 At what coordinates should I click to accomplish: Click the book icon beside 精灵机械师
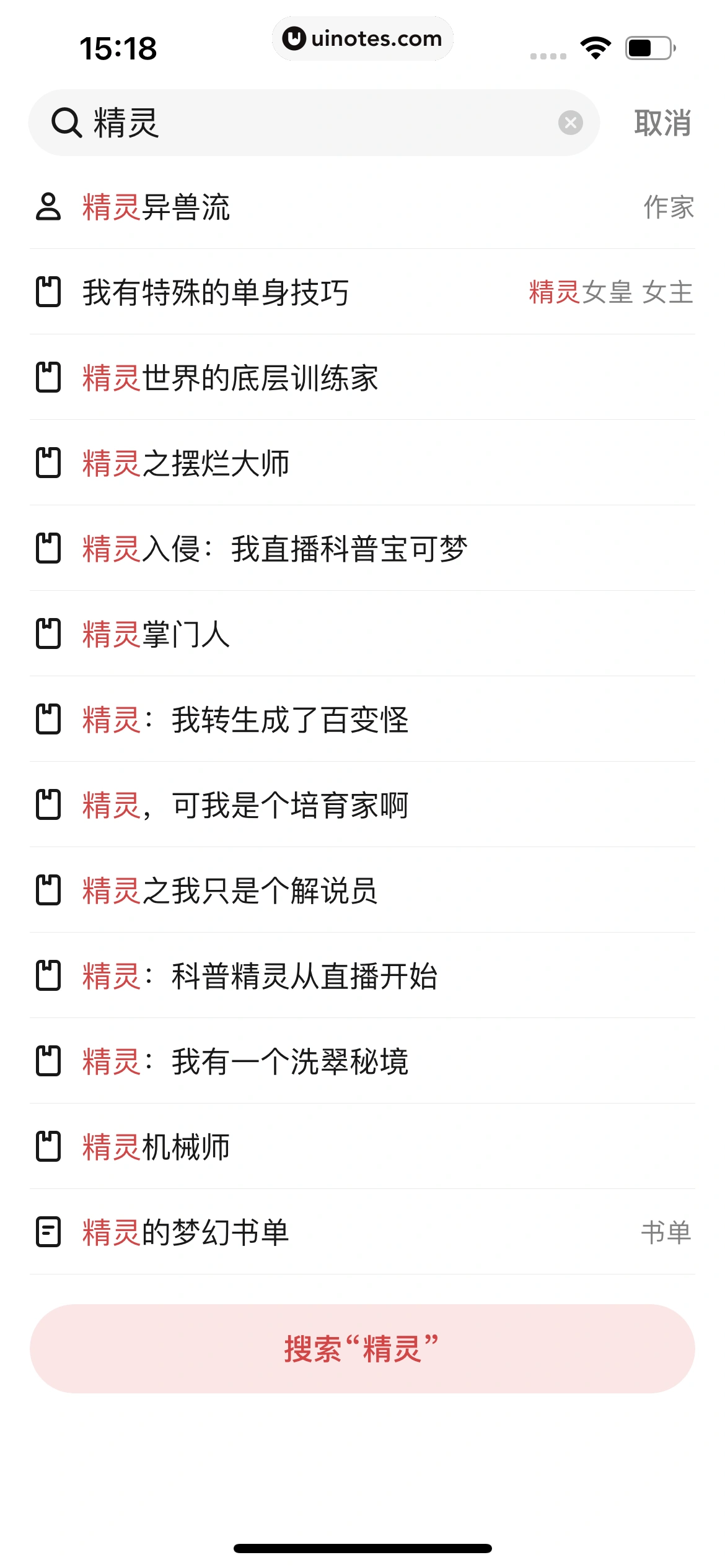pyautogui.click(x=48, y=1146)
